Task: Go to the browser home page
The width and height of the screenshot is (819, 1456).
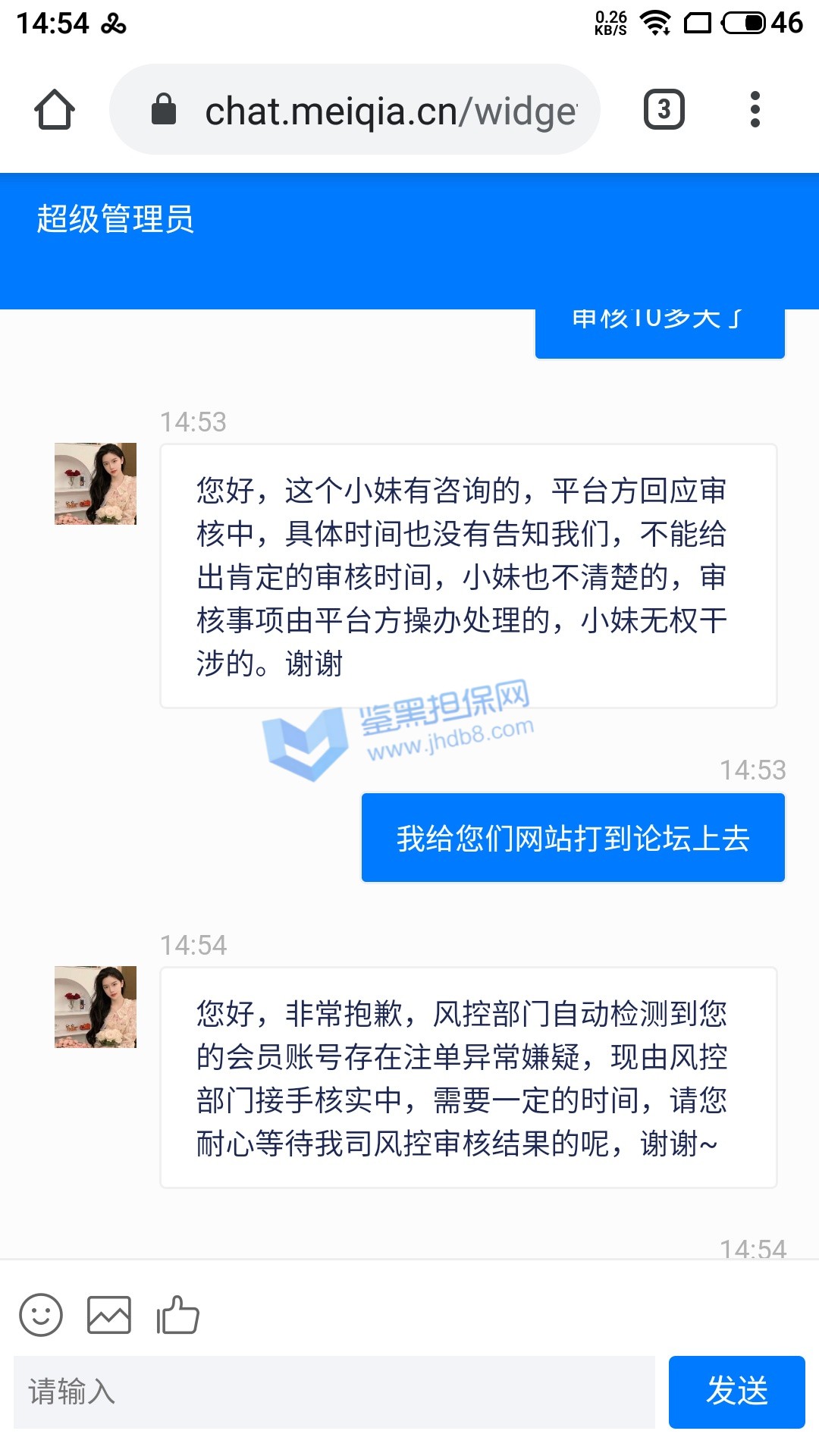Action: (55, 110)
